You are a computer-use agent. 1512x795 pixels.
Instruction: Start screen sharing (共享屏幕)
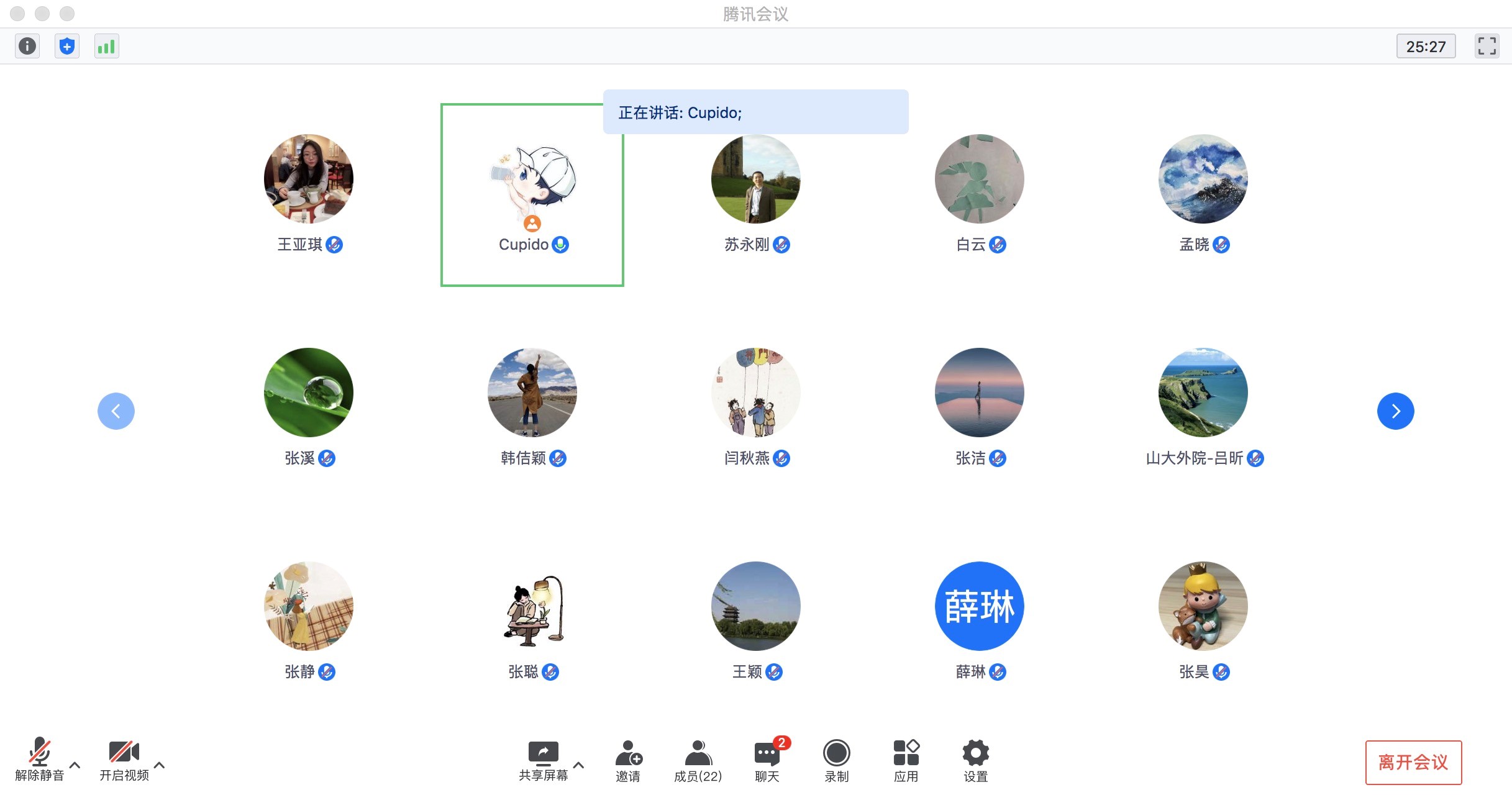[x=543, y=759]
